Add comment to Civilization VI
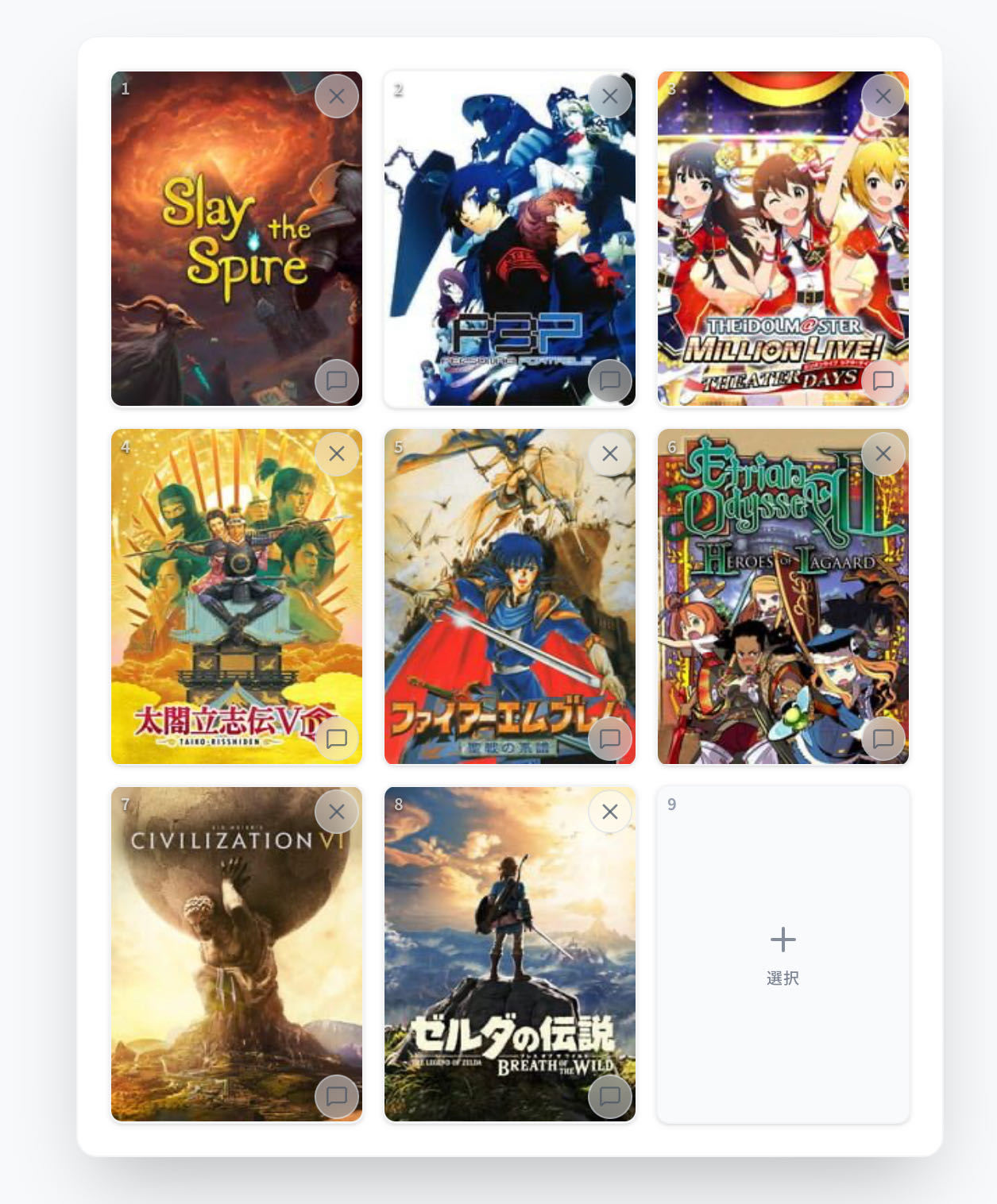 [x=337, y=1096]
